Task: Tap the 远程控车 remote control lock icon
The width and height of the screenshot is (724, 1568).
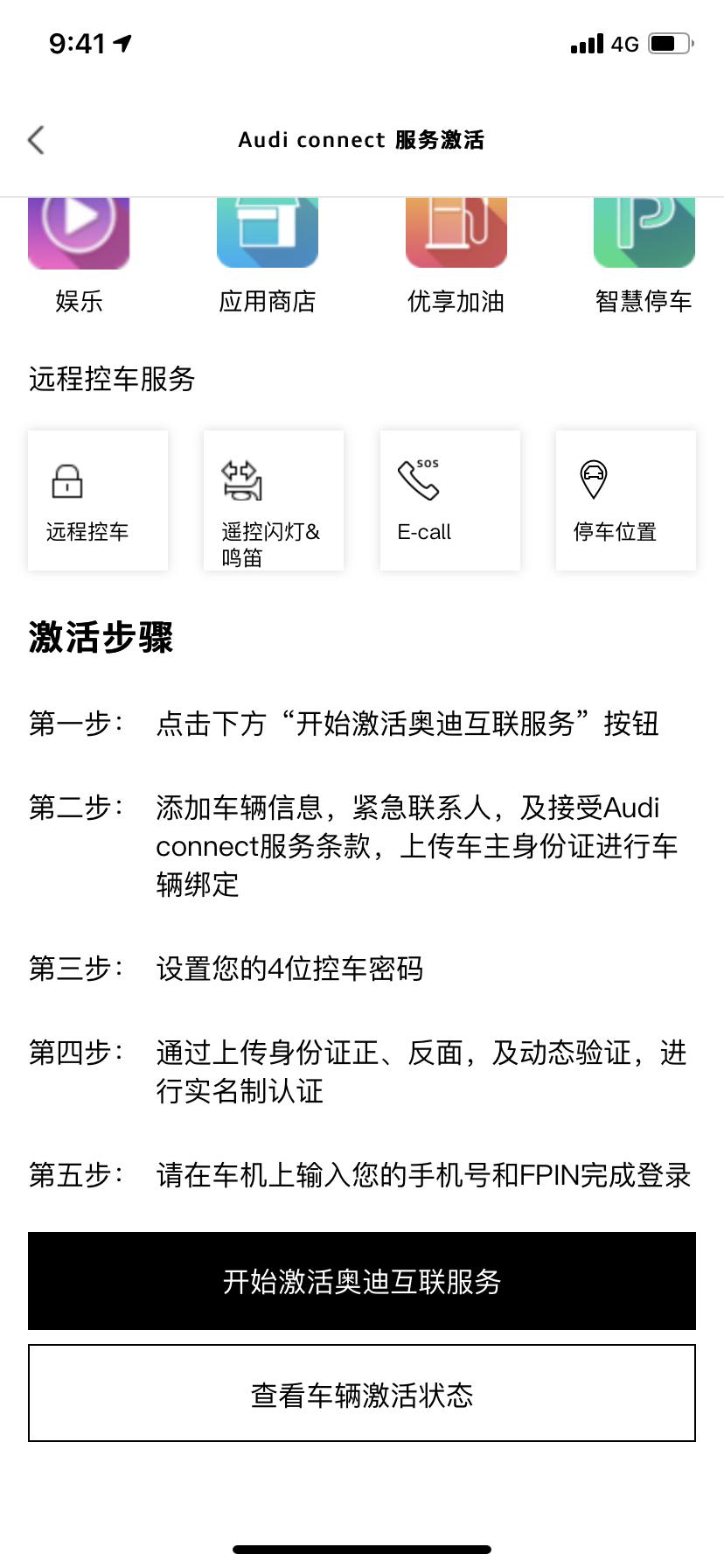Action: (x=66, y=482)
